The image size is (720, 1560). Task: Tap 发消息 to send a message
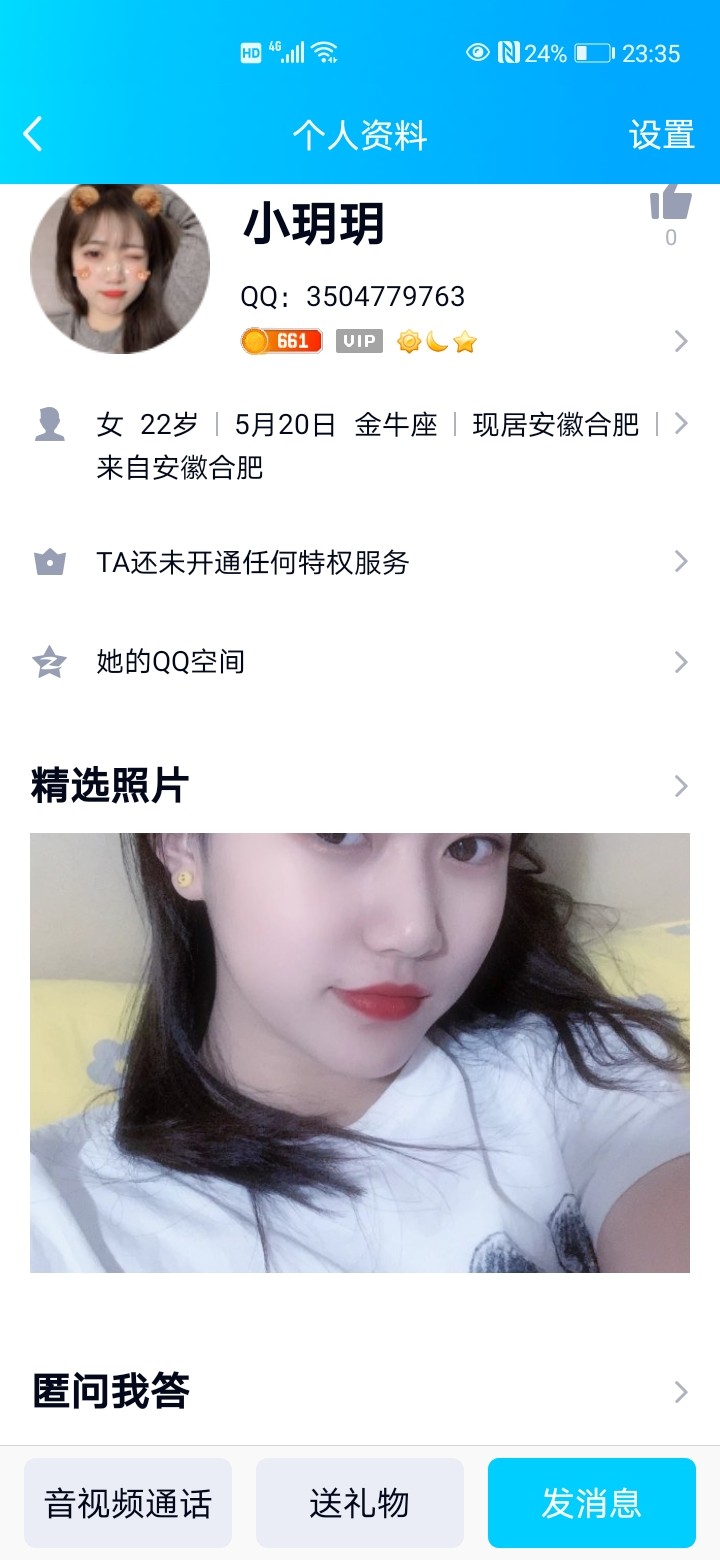pyautogui.click(x=592, y=1503)
